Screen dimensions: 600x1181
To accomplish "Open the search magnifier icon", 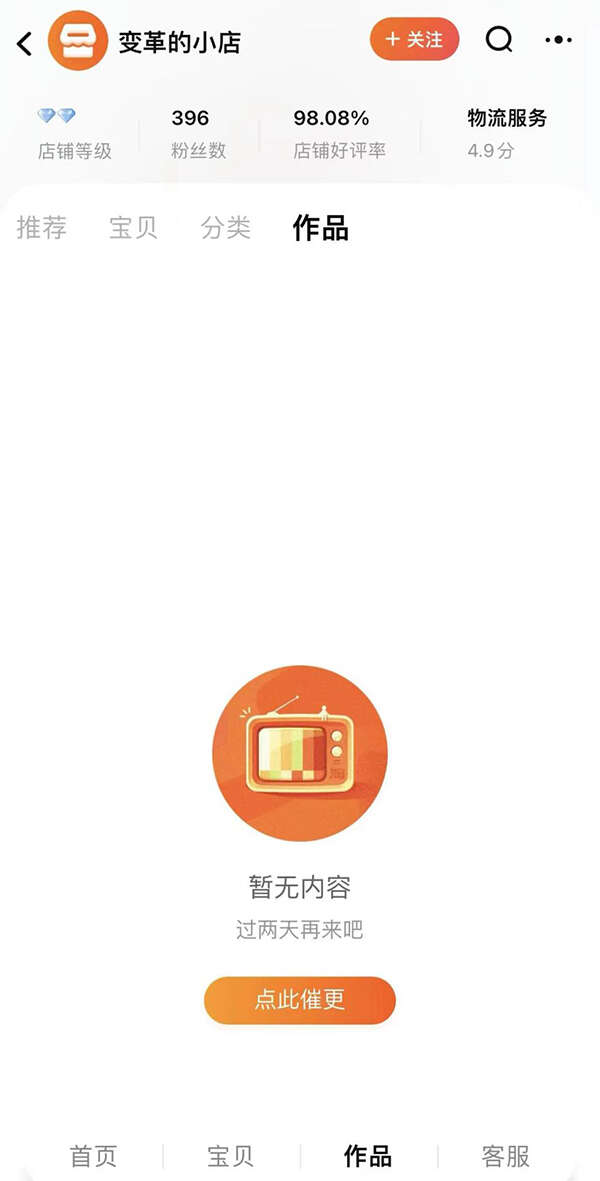I will pos(498,40).
